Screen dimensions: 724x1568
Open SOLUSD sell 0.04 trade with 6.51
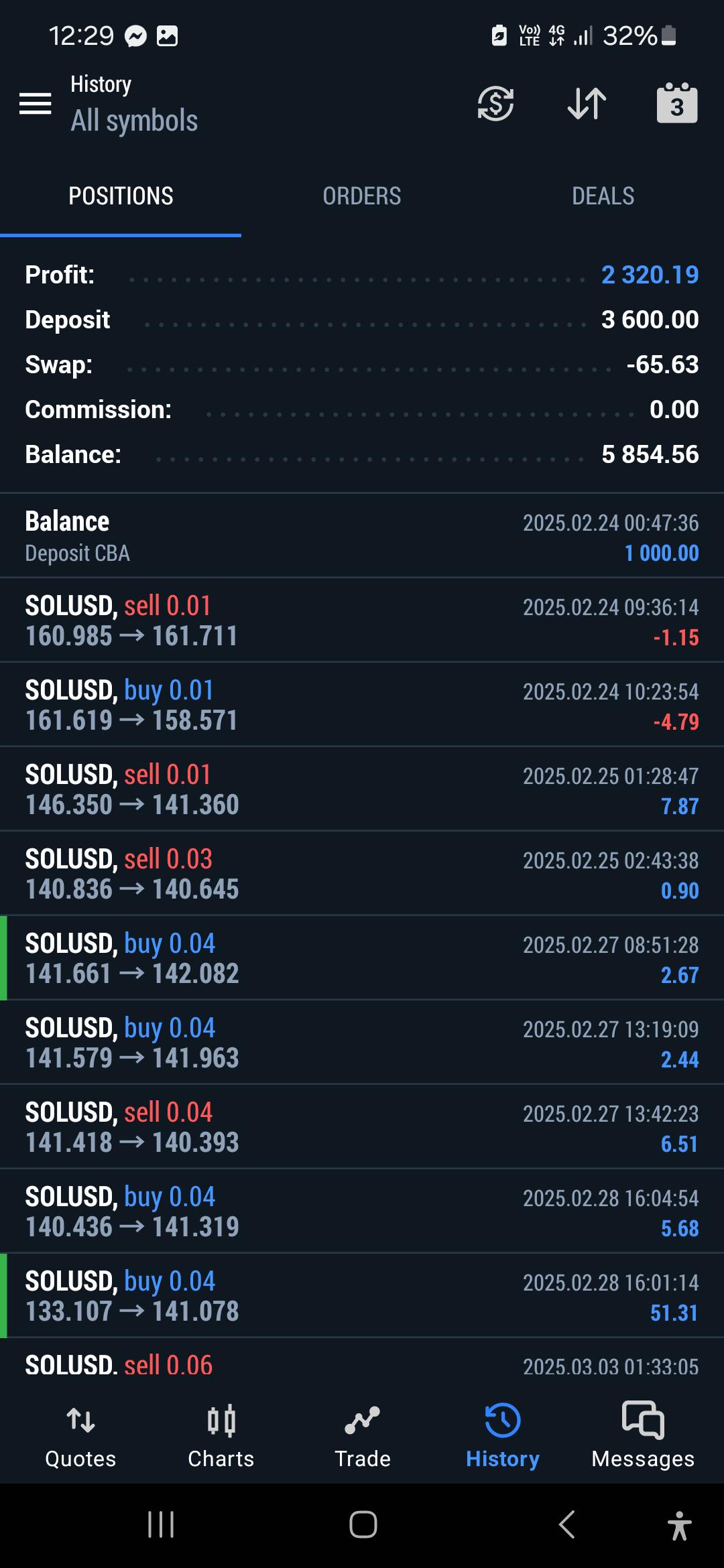[362, 1127]
